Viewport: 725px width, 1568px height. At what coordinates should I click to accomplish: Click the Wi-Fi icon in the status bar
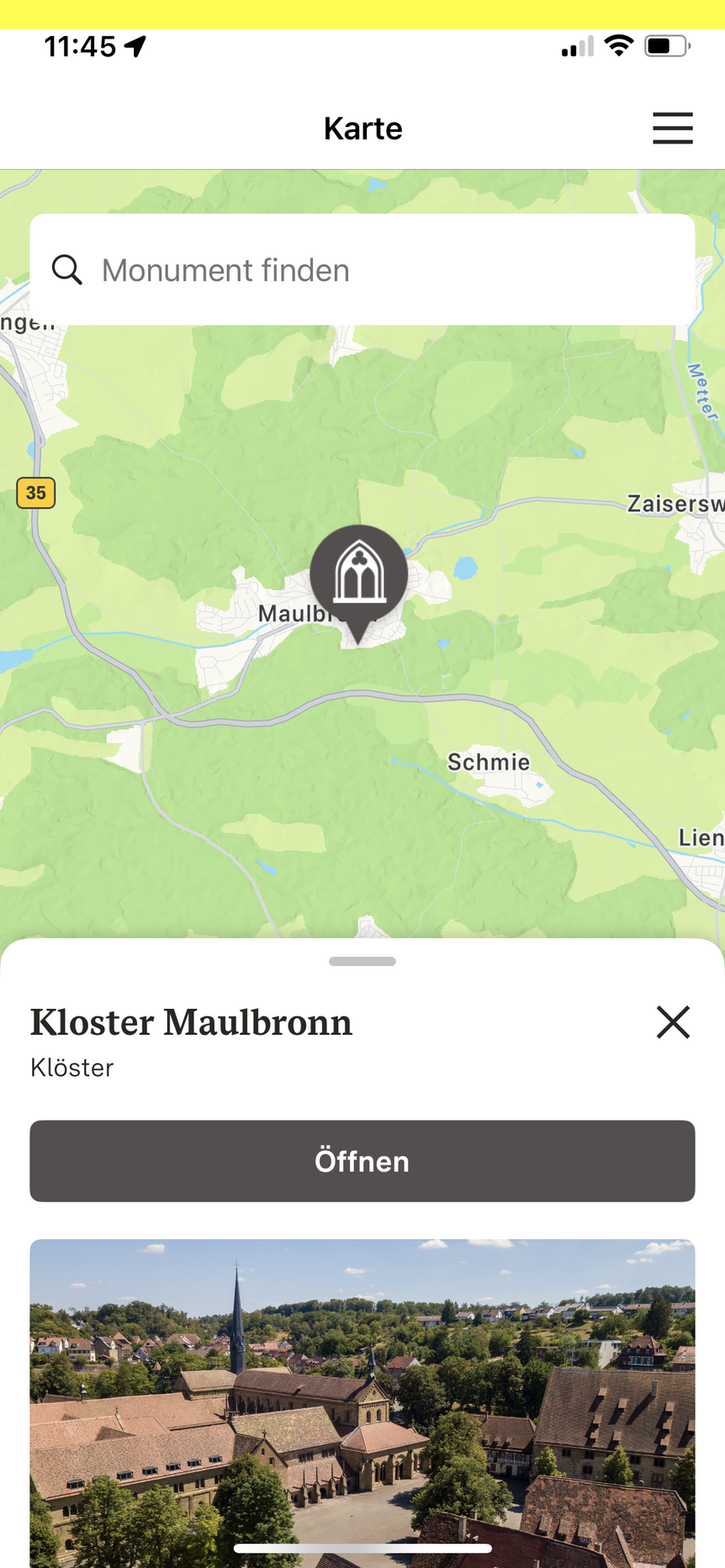[x=619, y=46]
